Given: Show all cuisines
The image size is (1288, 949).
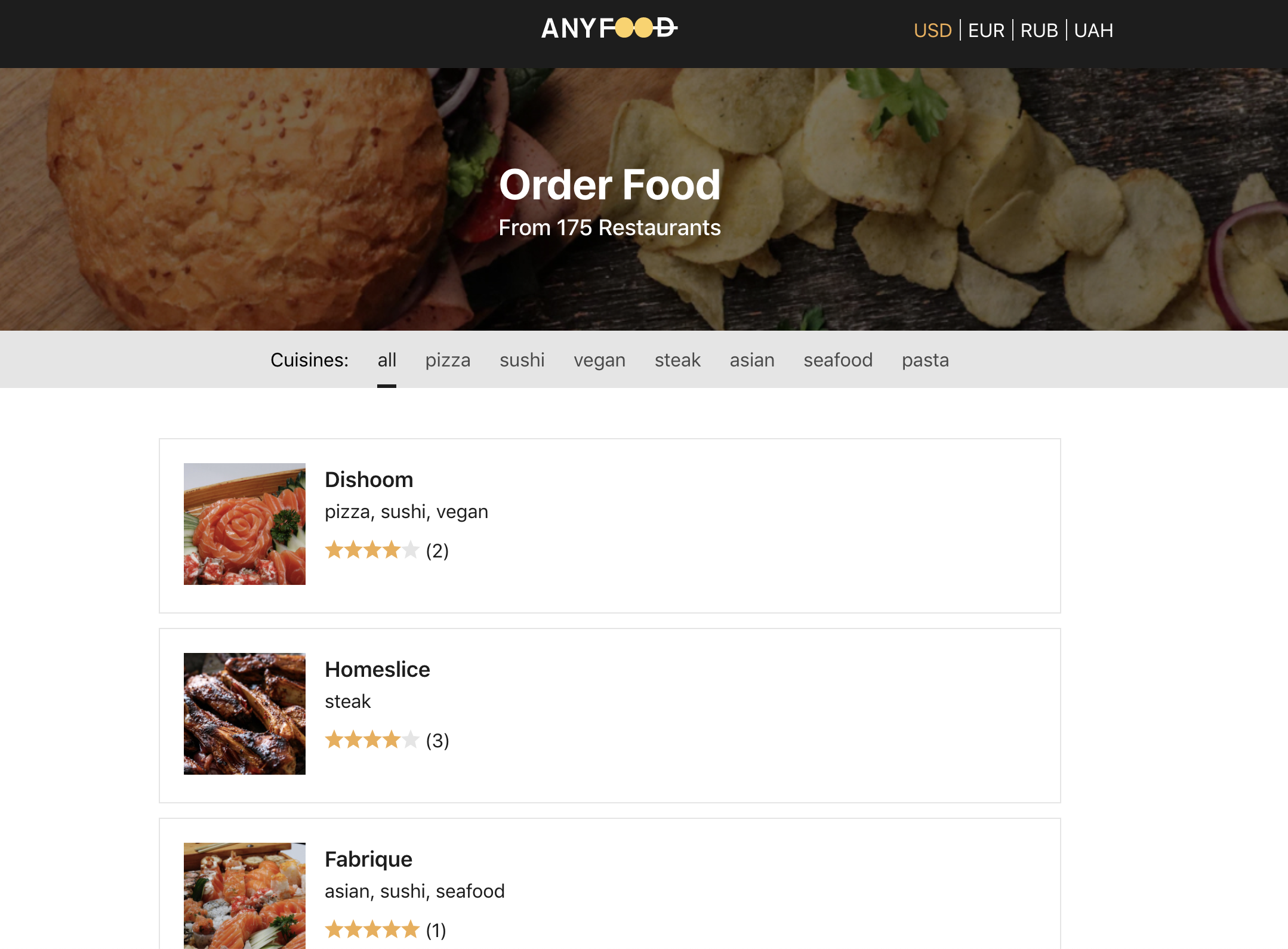Looking at the screenshot, I should click(386, 360).
